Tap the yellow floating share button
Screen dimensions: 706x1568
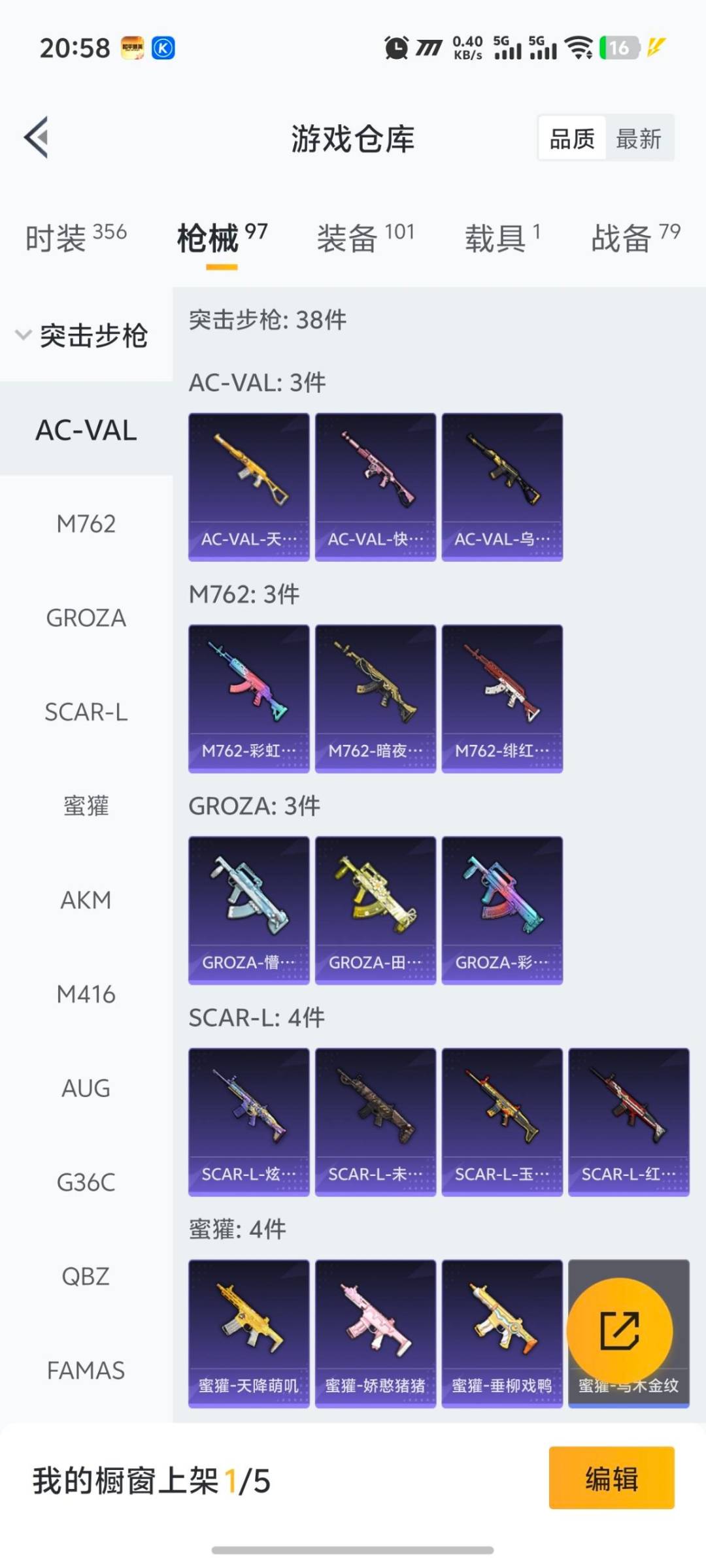619,1331
